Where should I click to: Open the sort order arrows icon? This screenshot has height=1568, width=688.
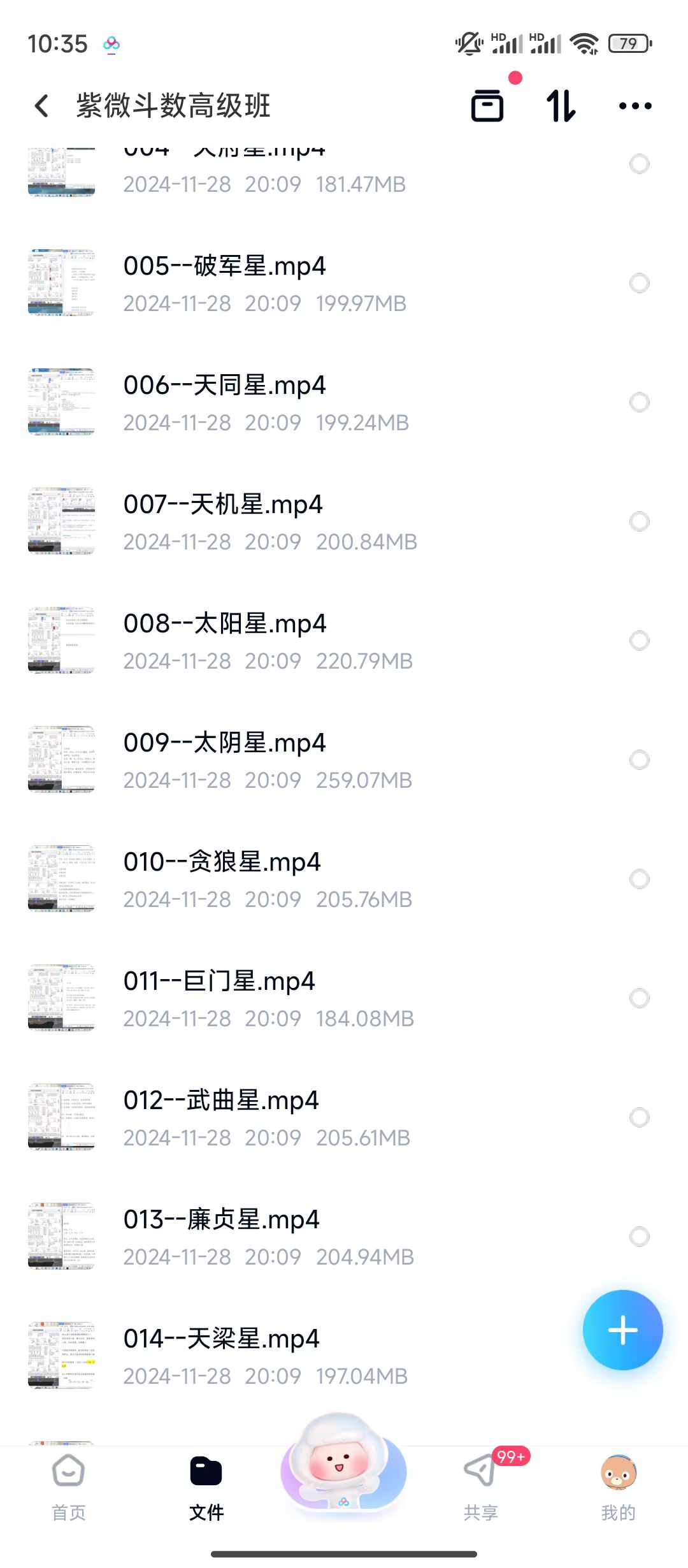tap(561, 106)
